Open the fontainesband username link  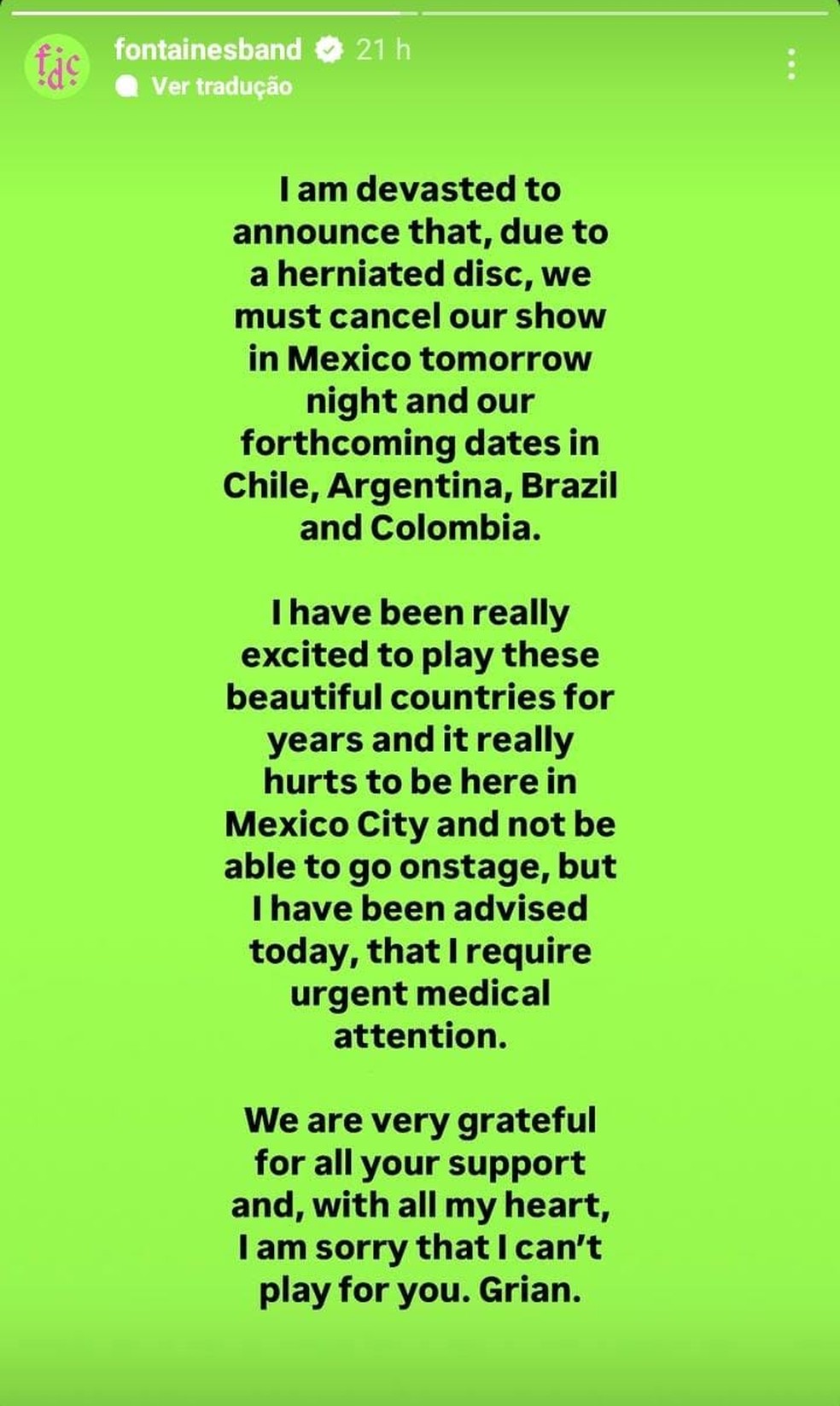[207, 50]
